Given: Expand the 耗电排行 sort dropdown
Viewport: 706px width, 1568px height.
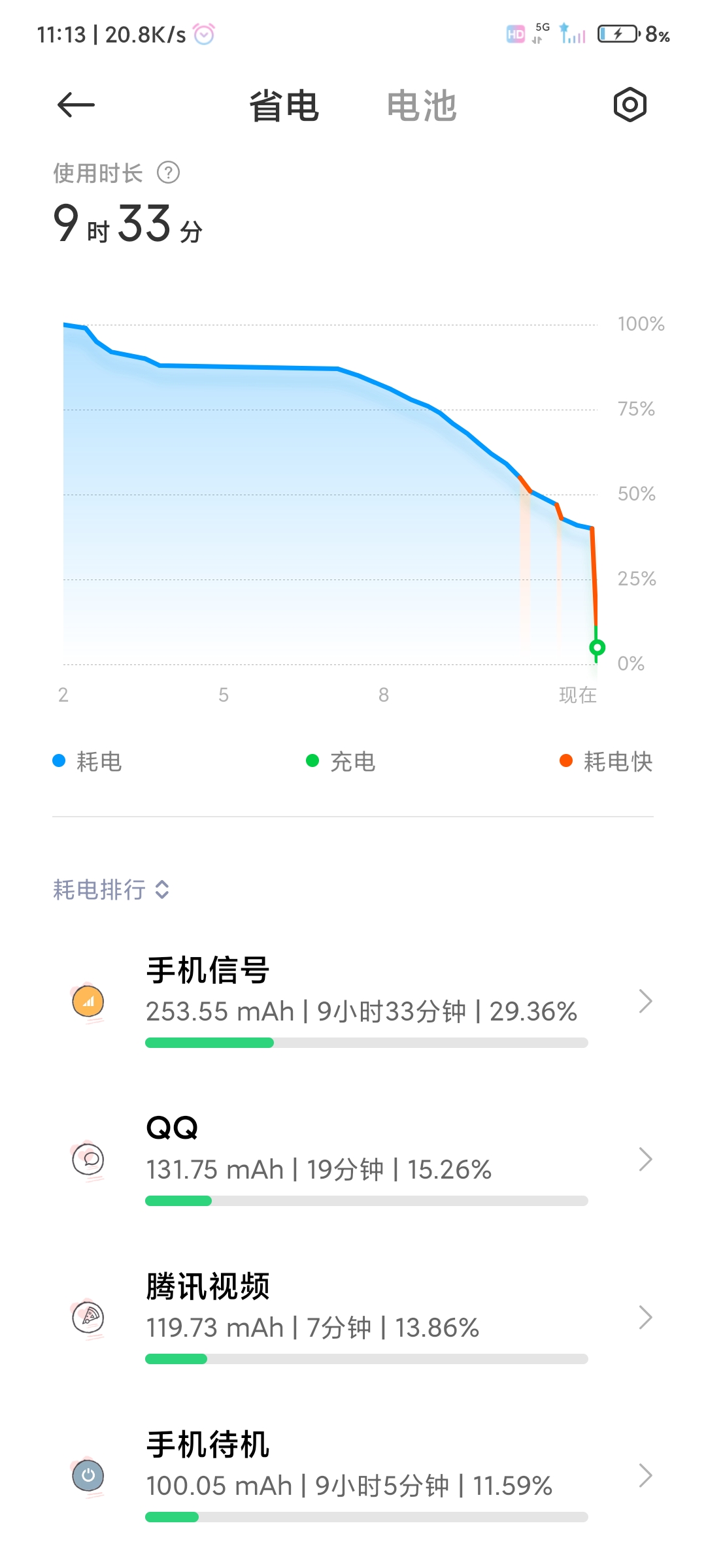Looking at the screenshot, I should click(x=111, y=889).
